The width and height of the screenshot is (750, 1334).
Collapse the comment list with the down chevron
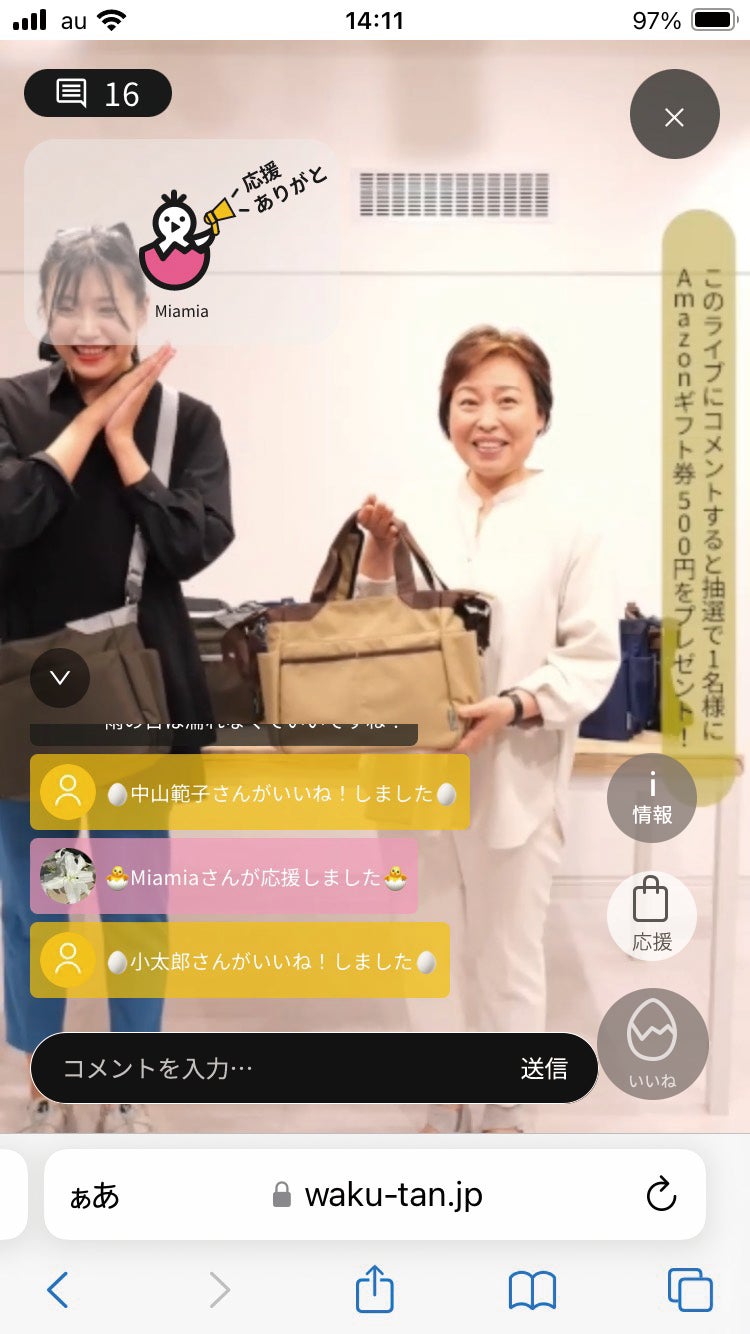60,678
